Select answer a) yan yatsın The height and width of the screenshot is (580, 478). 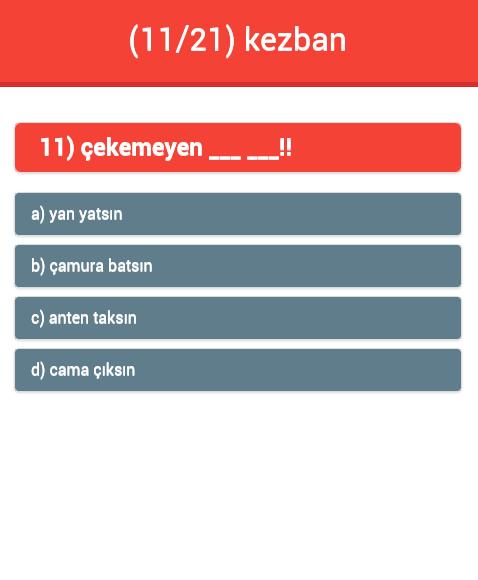238,214
